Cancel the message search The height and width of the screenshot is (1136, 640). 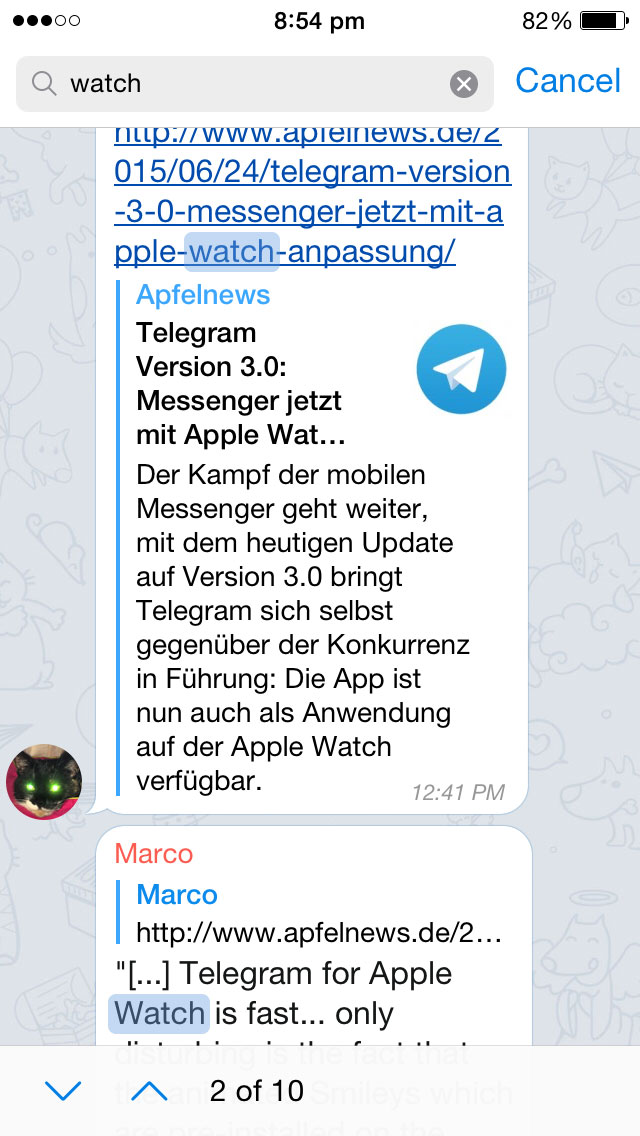point(568,81)
